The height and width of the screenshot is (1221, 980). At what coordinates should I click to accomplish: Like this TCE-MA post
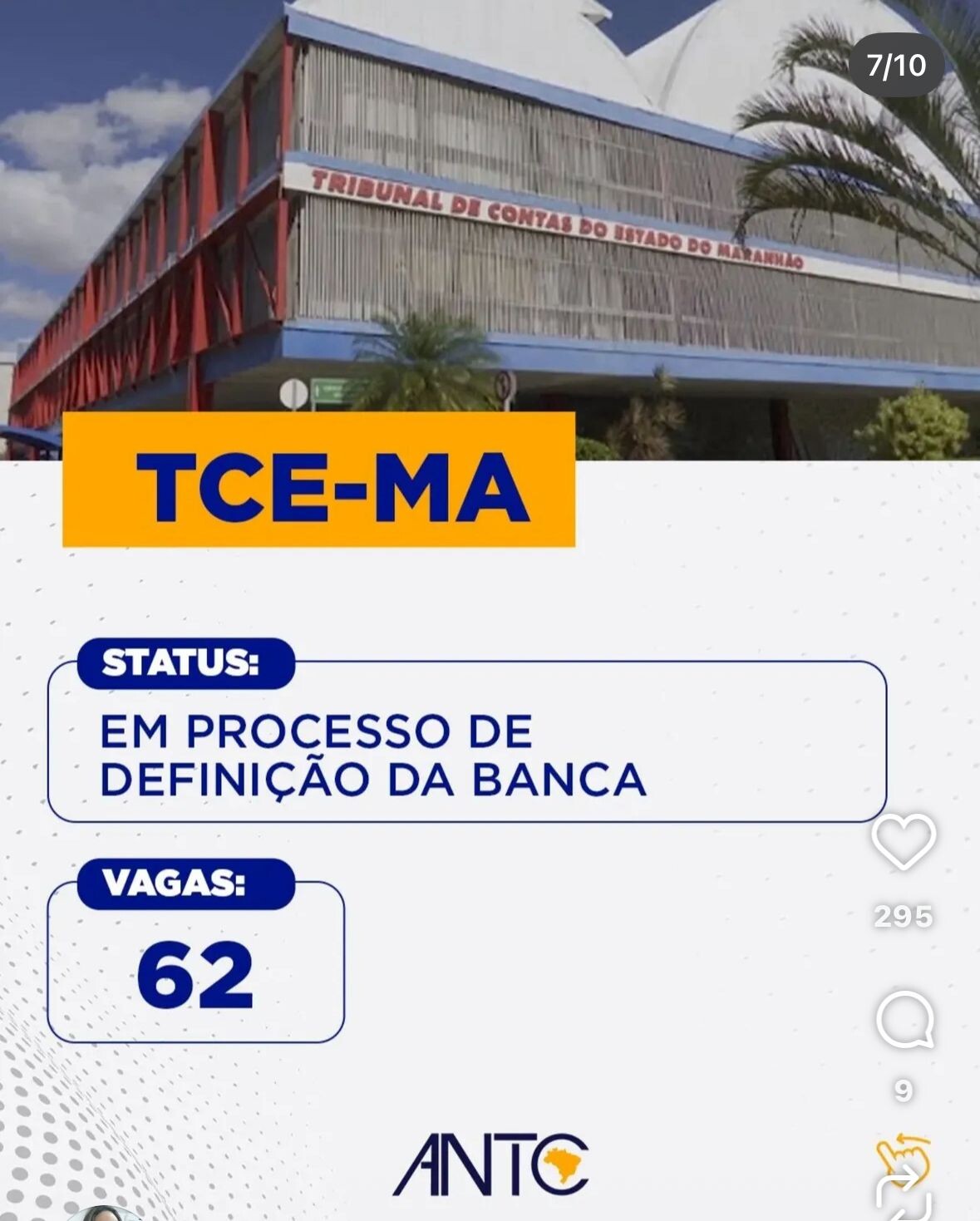coord(904,843)
